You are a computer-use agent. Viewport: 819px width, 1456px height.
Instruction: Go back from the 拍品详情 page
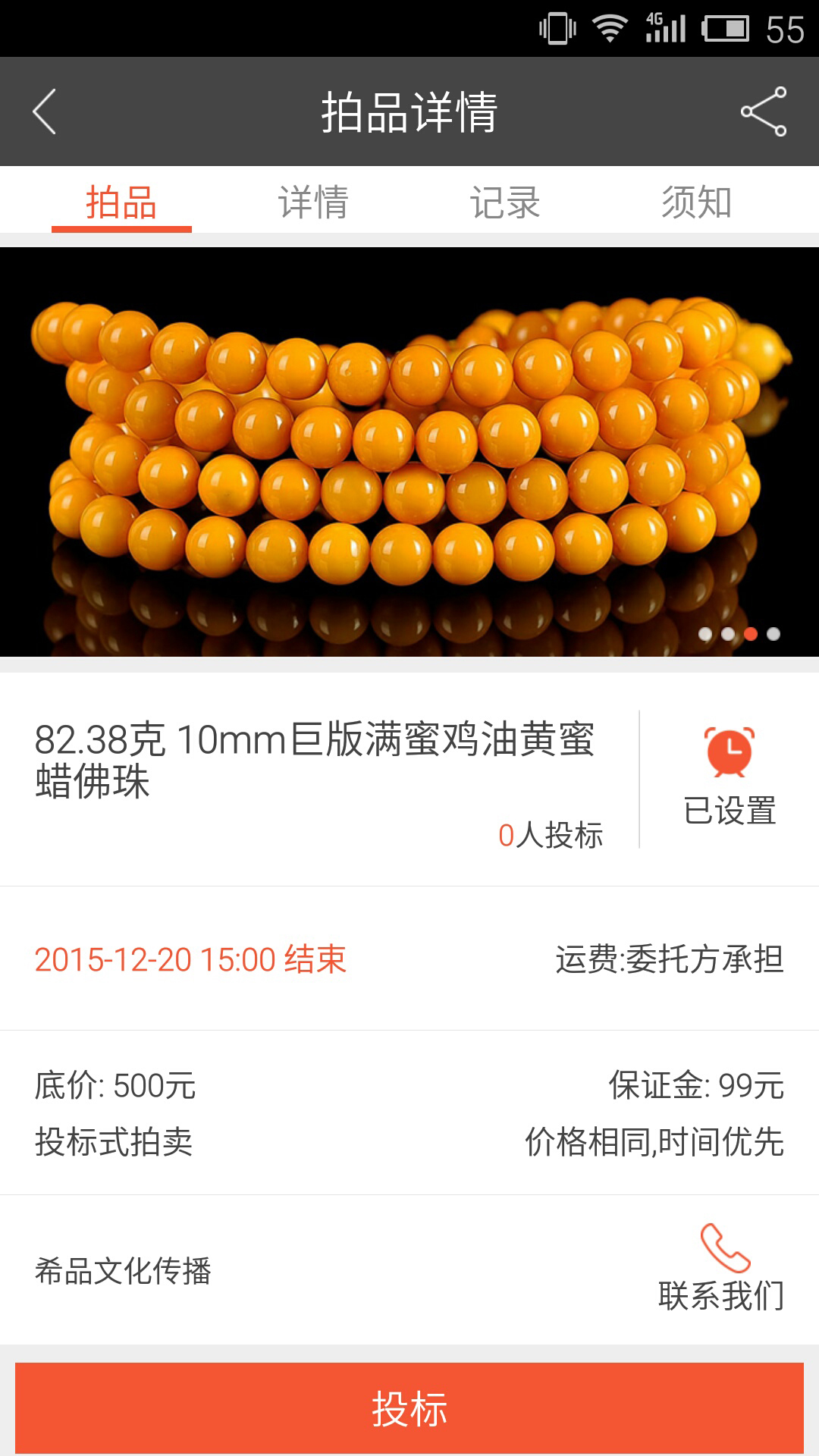pos(45,111)
